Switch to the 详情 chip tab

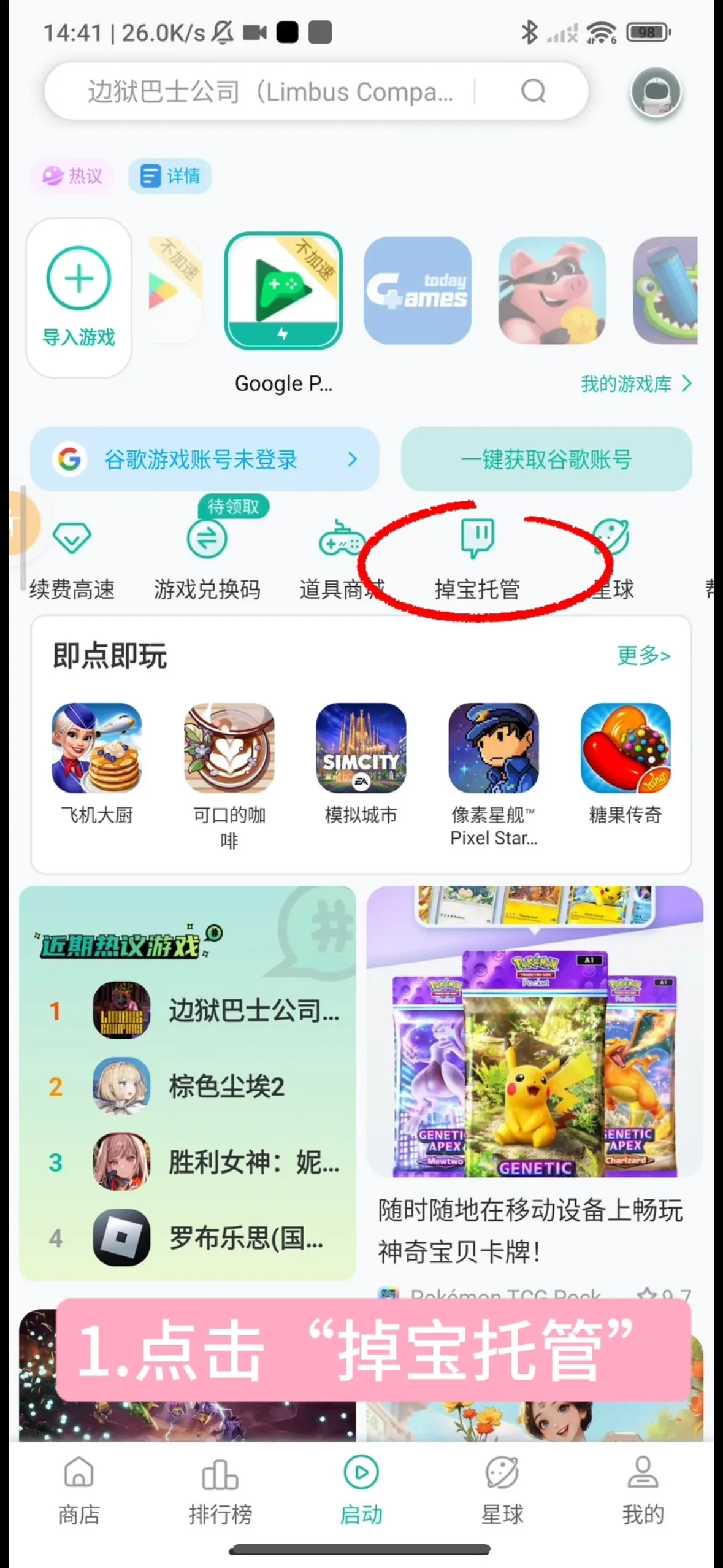170,177
